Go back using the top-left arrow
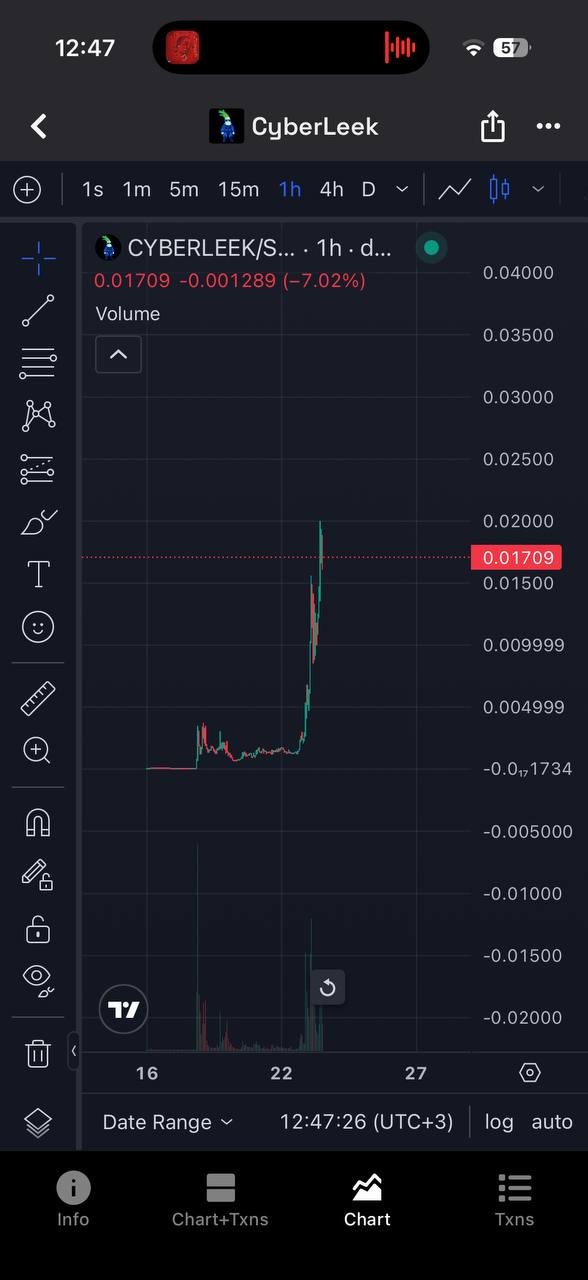 [x=39, y=126]
